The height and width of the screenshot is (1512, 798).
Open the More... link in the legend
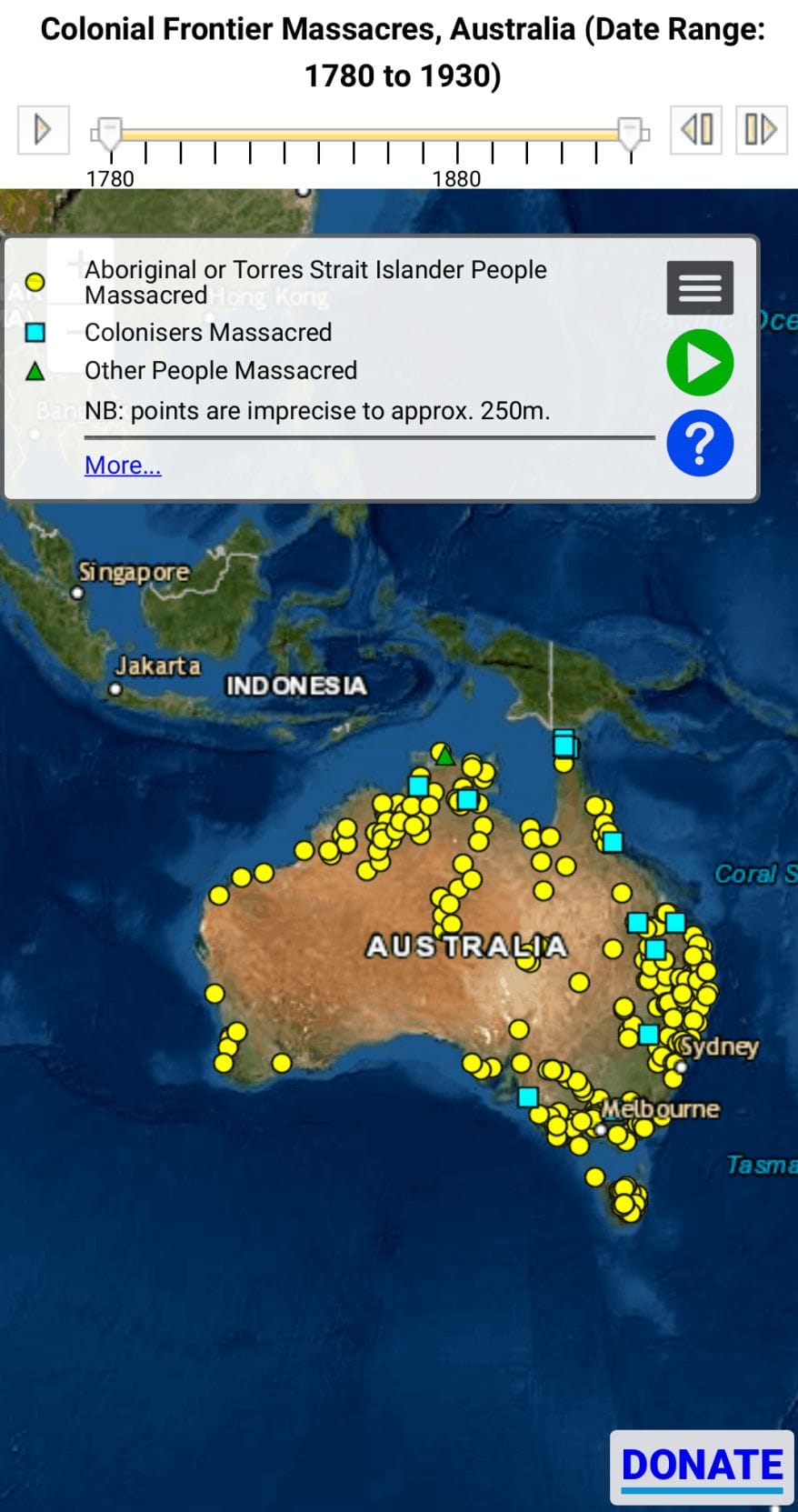coord(123,465)
